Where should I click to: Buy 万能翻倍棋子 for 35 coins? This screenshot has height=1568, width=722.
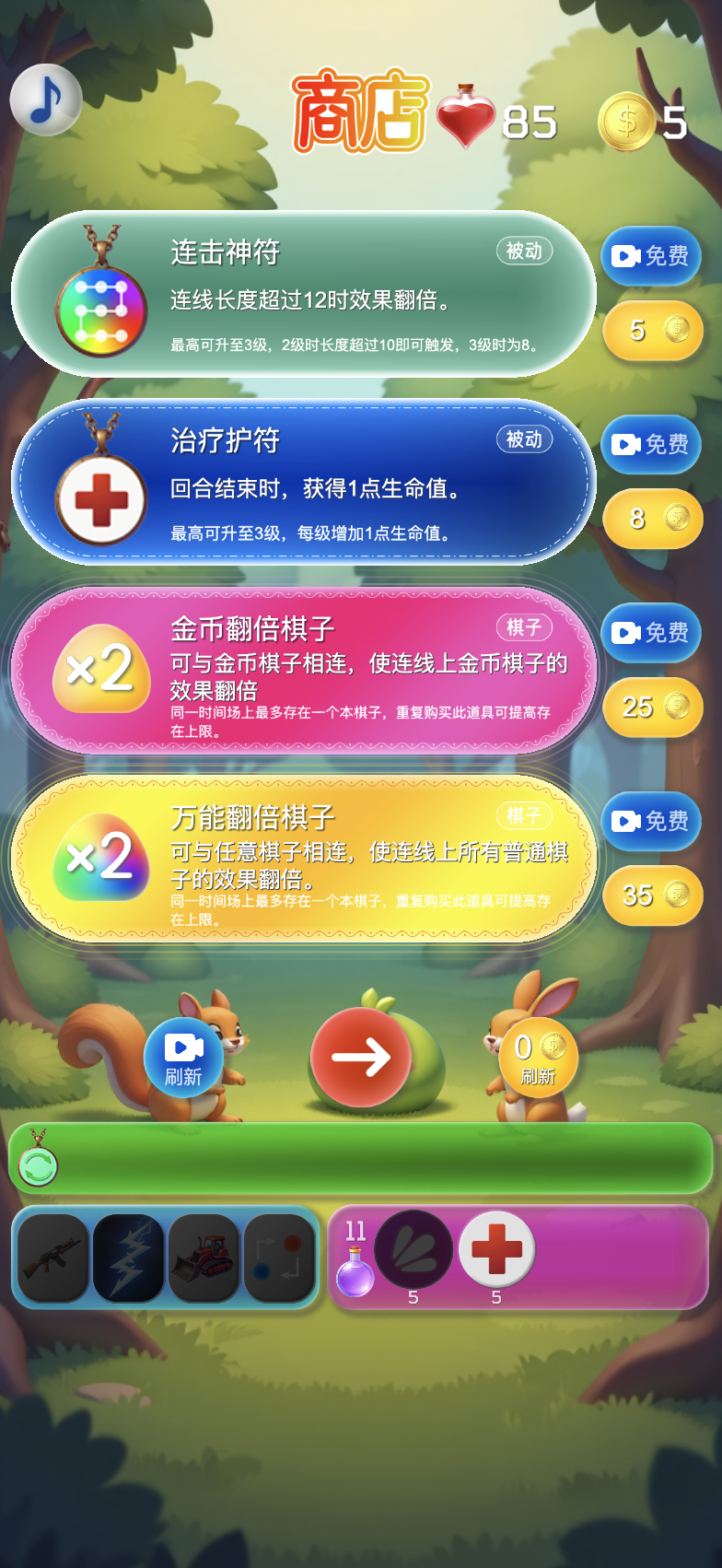pyautogui.click(x=651, y=895)
